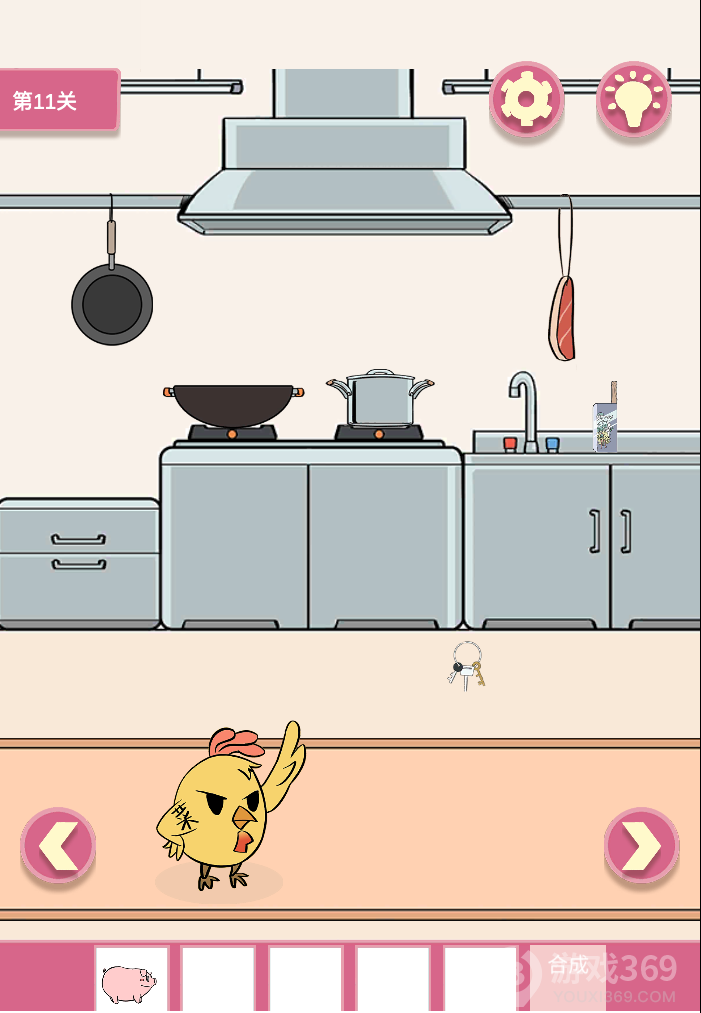This screenshot has height=1013, width=701.
Task: Select the pink pig in inventory
Action: pos(130,982)
